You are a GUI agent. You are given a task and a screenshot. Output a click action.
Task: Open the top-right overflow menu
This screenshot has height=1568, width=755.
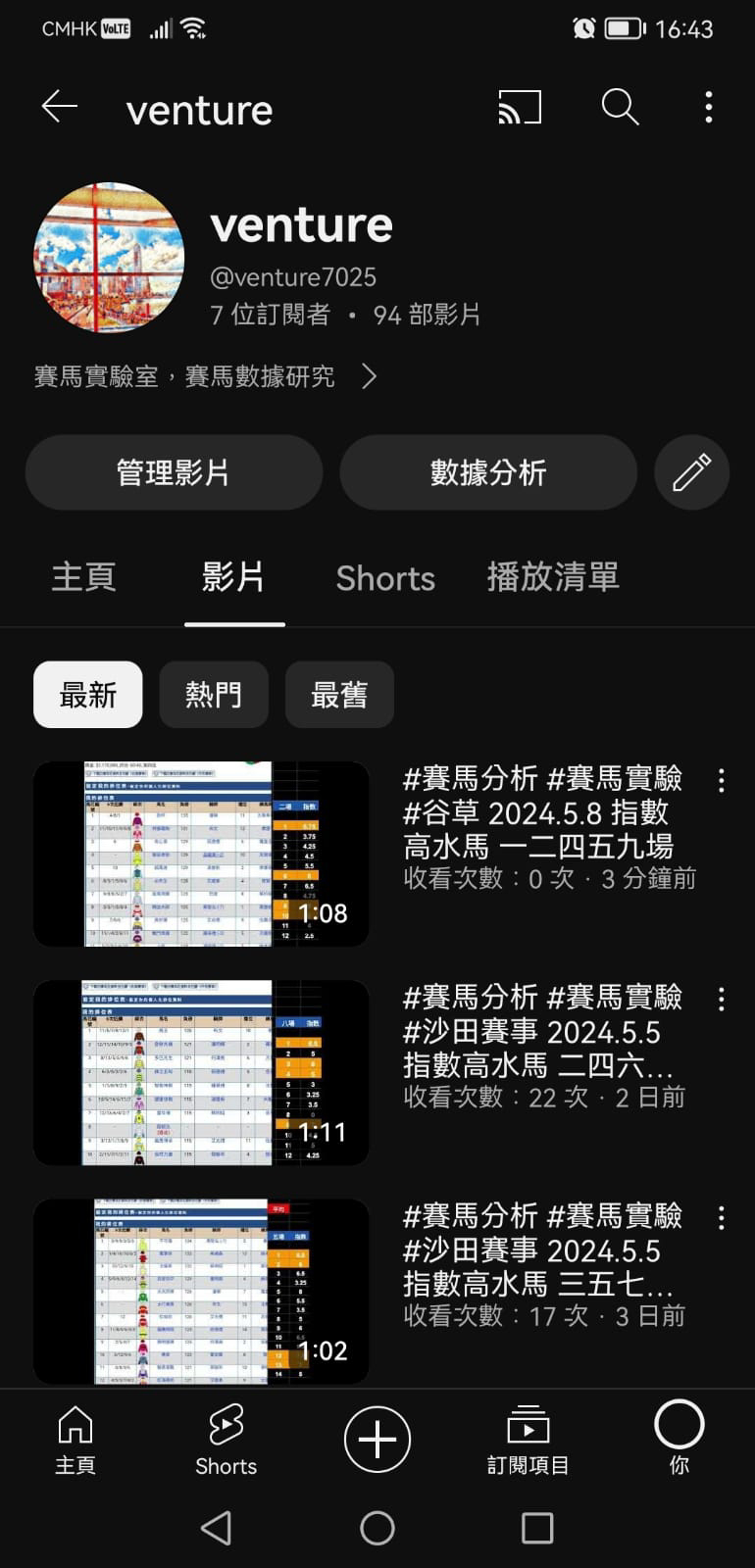point(708,107)
